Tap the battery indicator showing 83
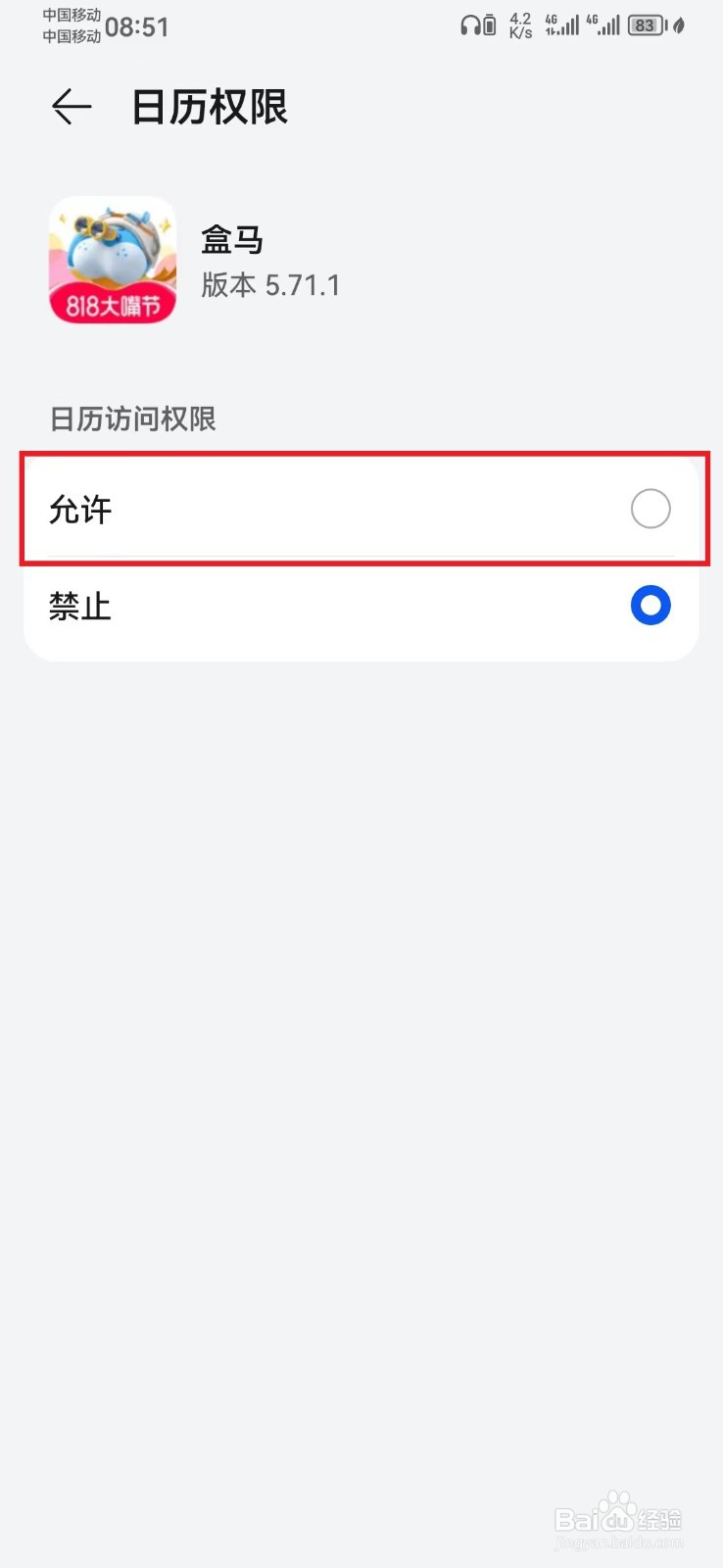 click(645, 25)
